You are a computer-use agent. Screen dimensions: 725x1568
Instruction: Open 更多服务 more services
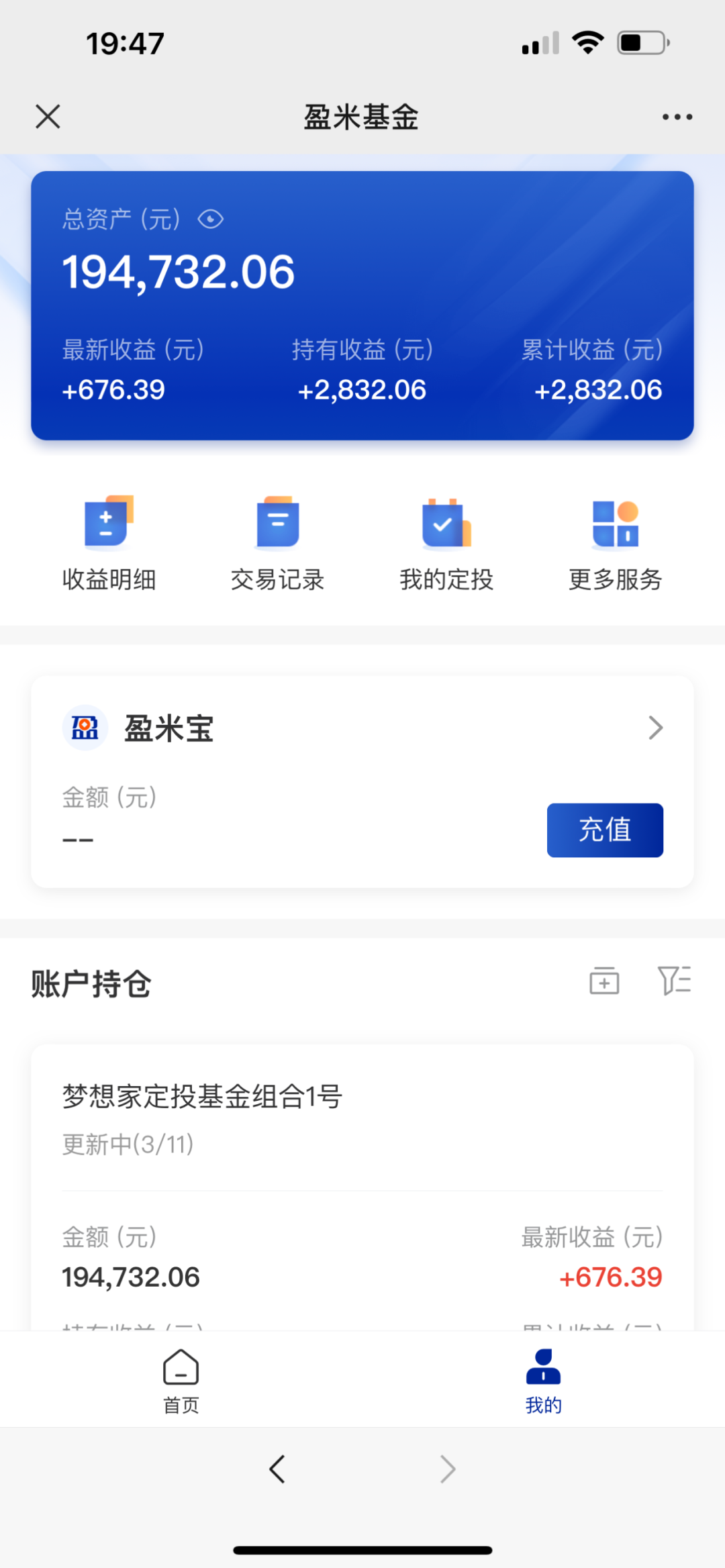(x=616, y=543)
